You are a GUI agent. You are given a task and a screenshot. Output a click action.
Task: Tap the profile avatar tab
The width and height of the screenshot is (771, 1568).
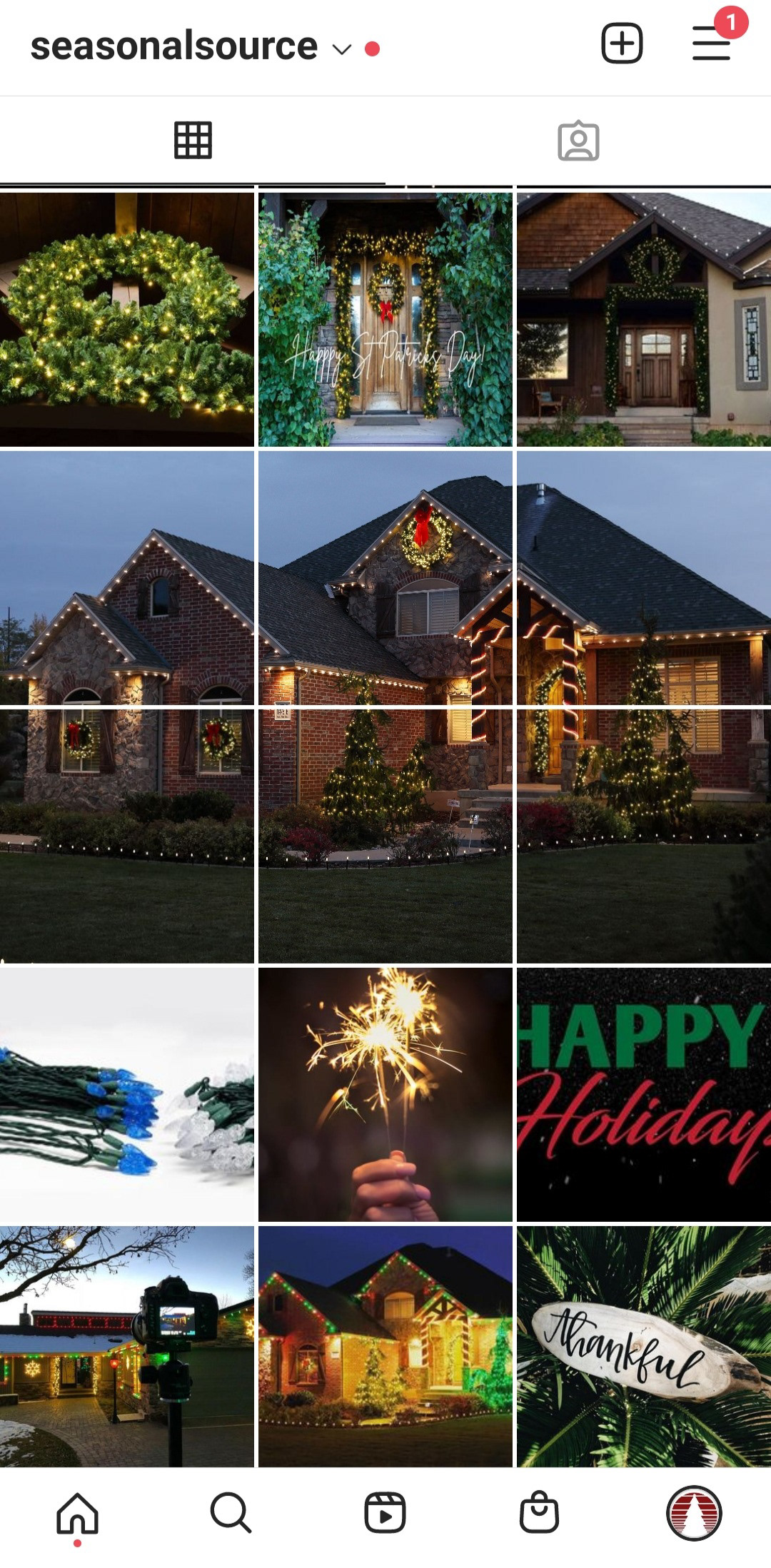(x=694, y=1513)
